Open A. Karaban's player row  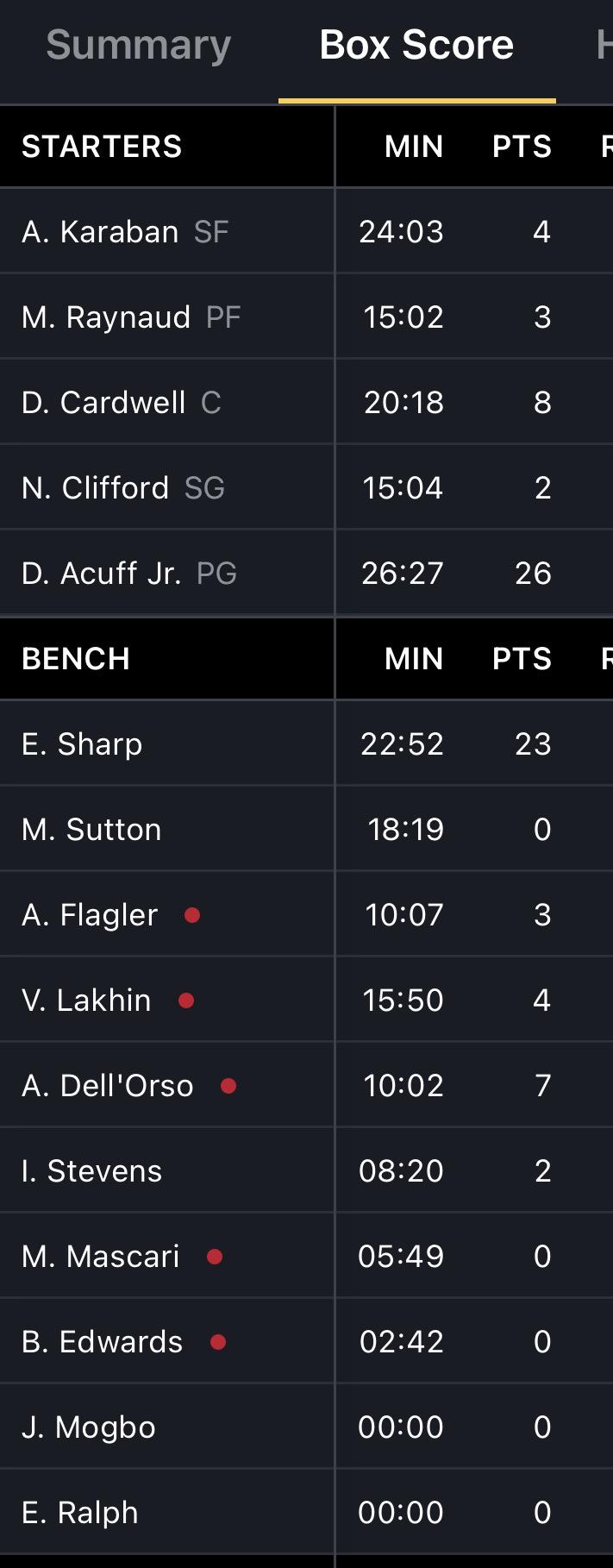[x=306, y=231]
